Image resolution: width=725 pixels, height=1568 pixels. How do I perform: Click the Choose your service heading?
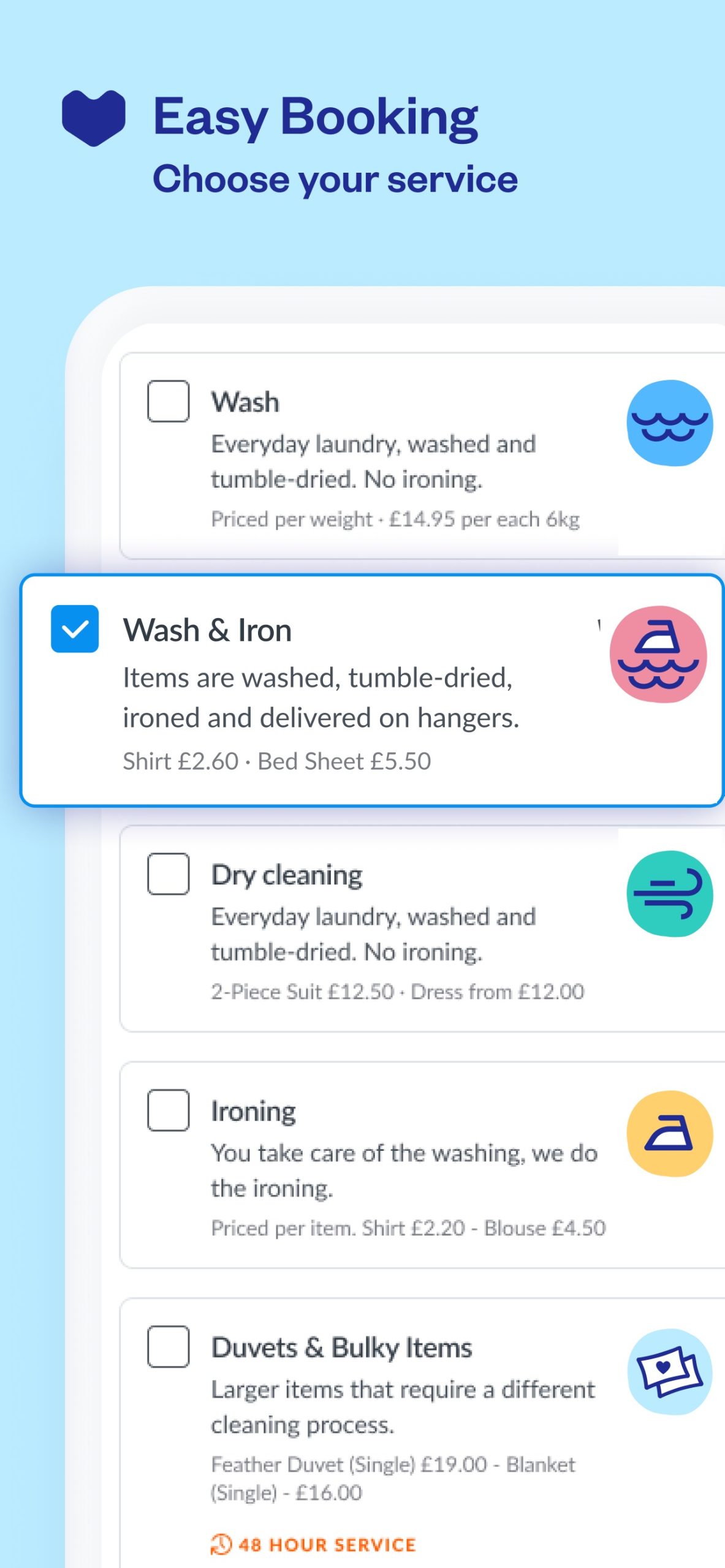tap(336, 179)
